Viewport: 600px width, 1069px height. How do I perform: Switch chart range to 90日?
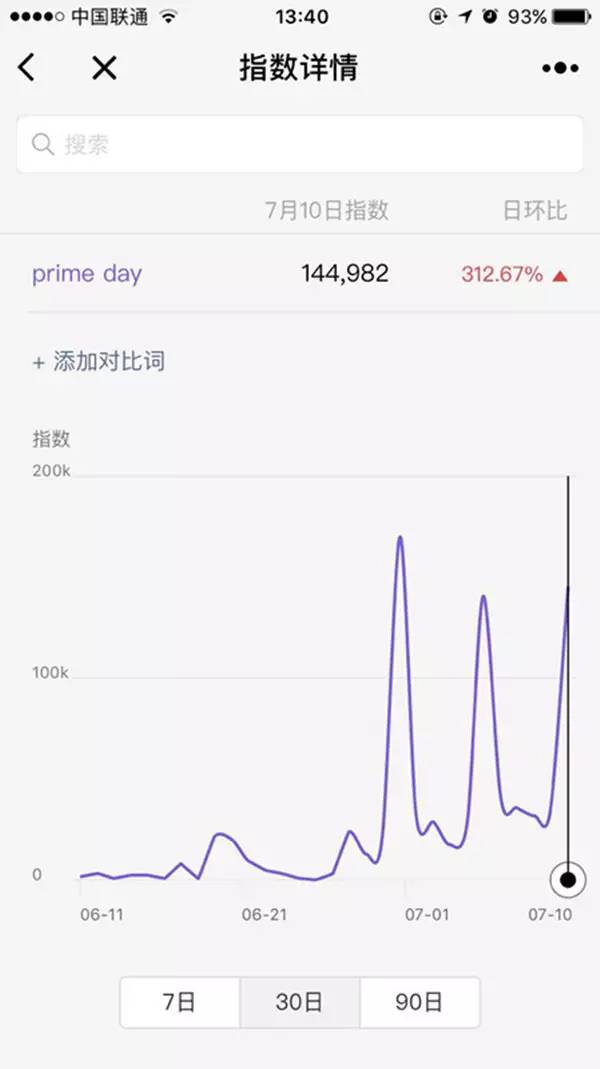pos(419,1002)
